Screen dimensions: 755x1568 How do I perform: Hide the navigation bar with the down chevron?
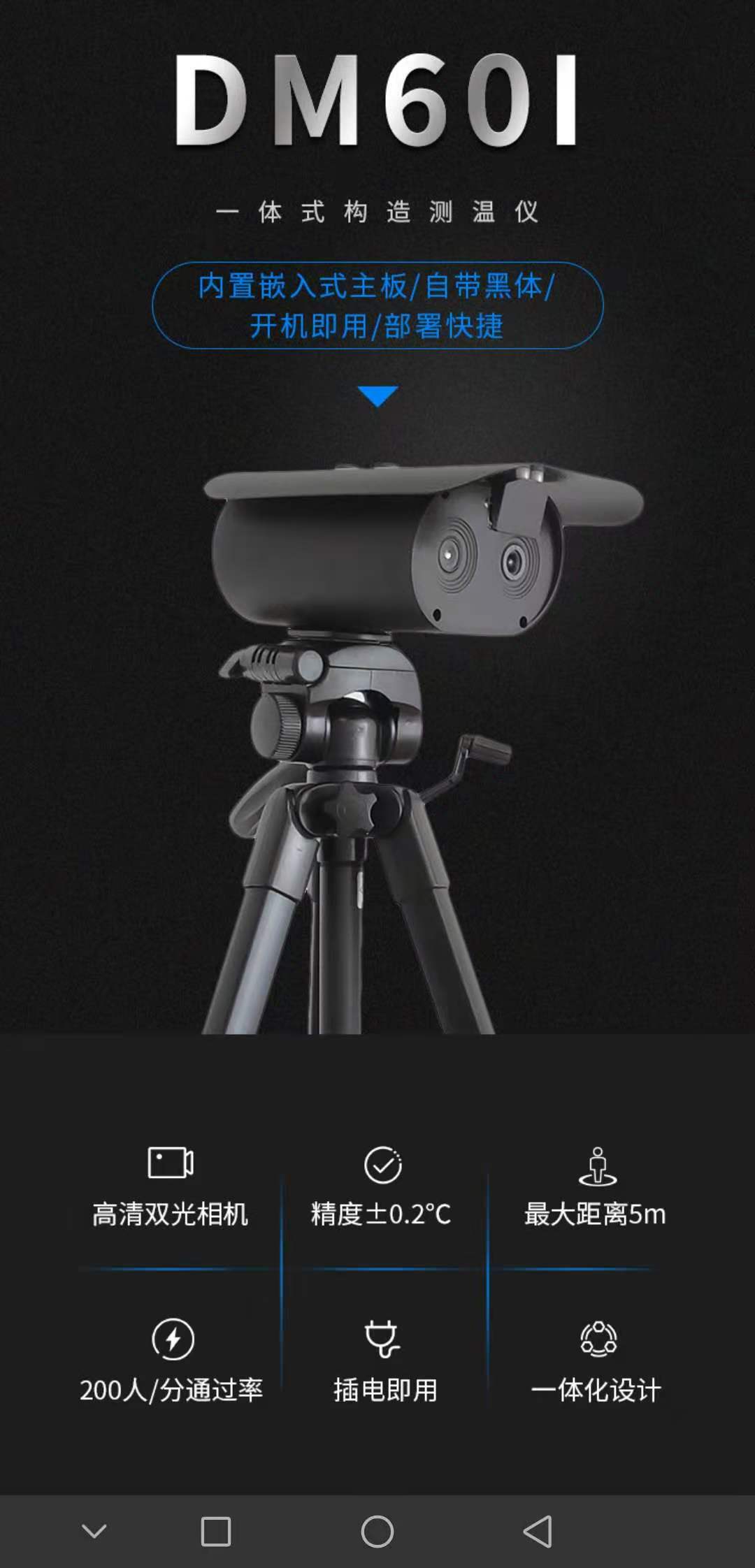[94, 1532]
